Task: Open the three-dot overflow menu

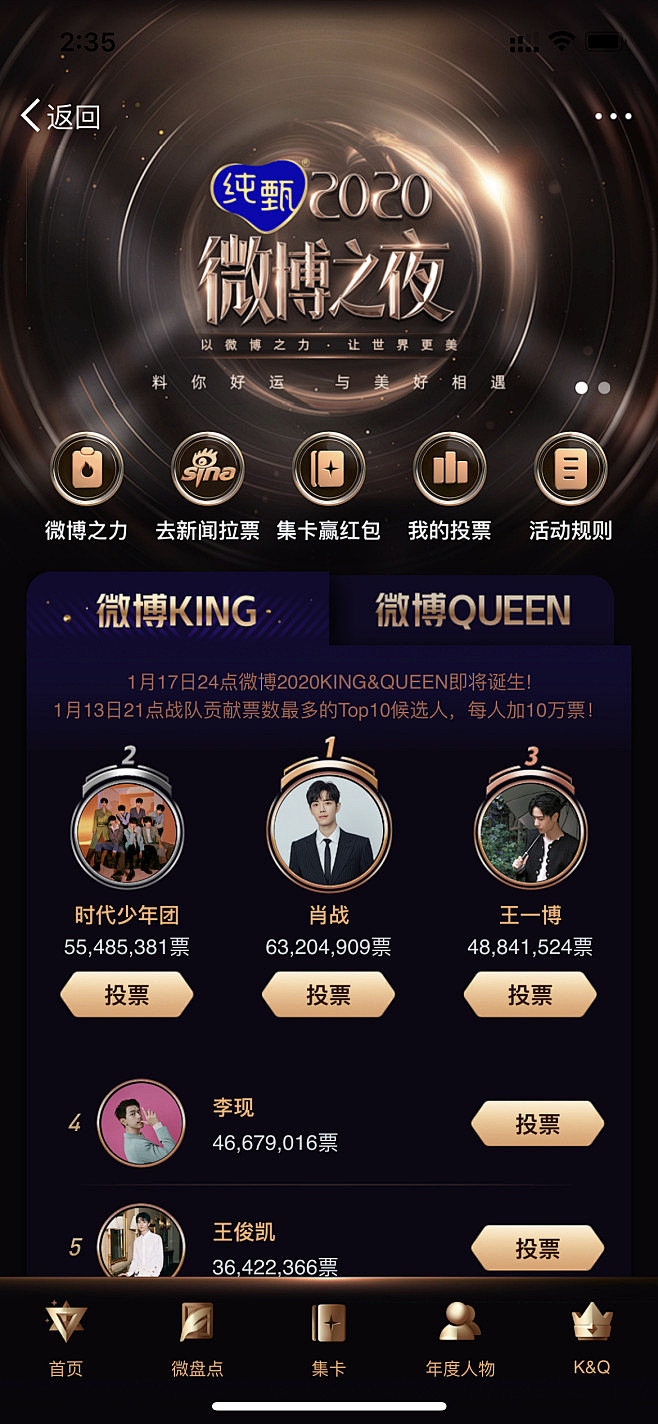Action: (612, 116)
